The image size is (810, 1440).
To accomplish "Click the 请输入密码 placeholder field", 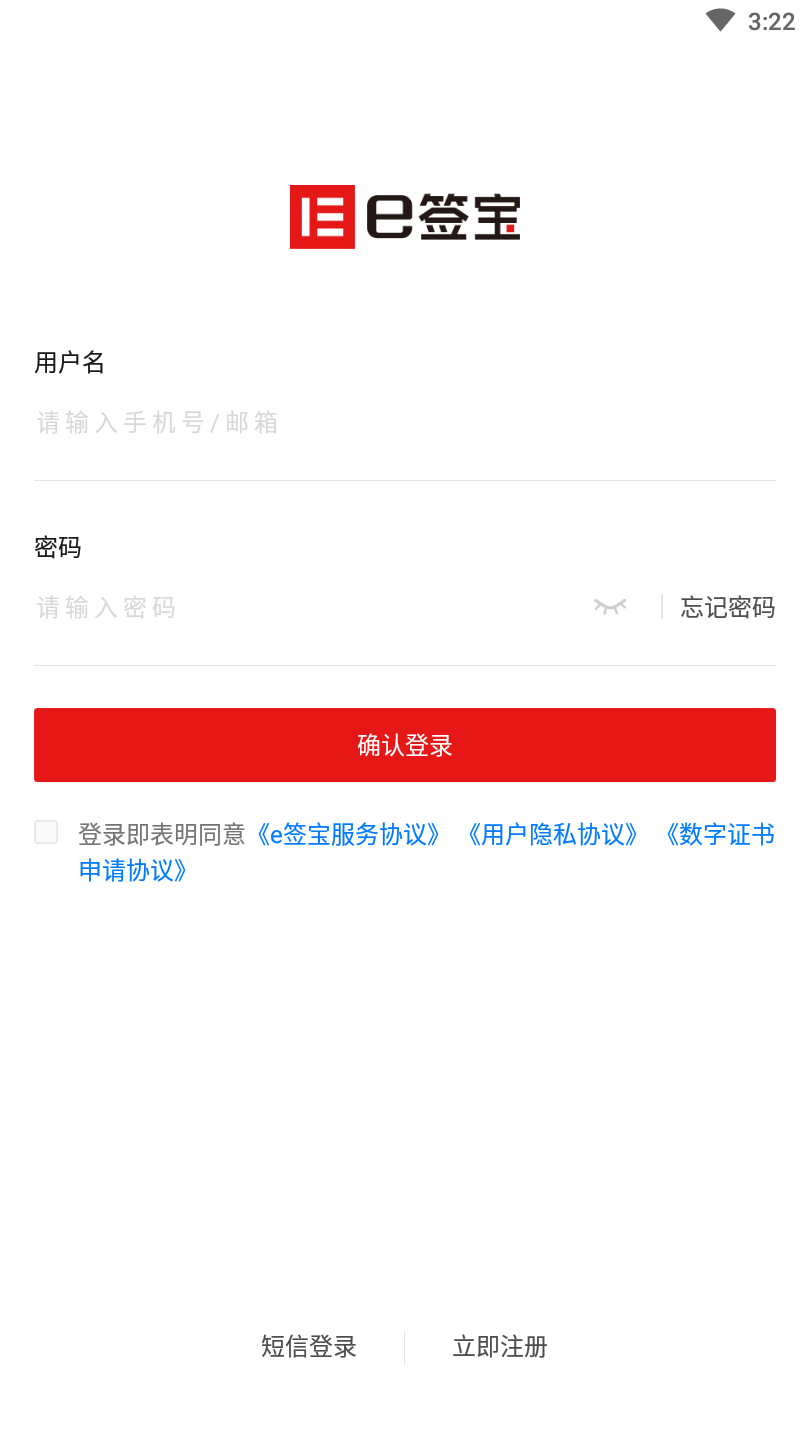I will (105, 607).
